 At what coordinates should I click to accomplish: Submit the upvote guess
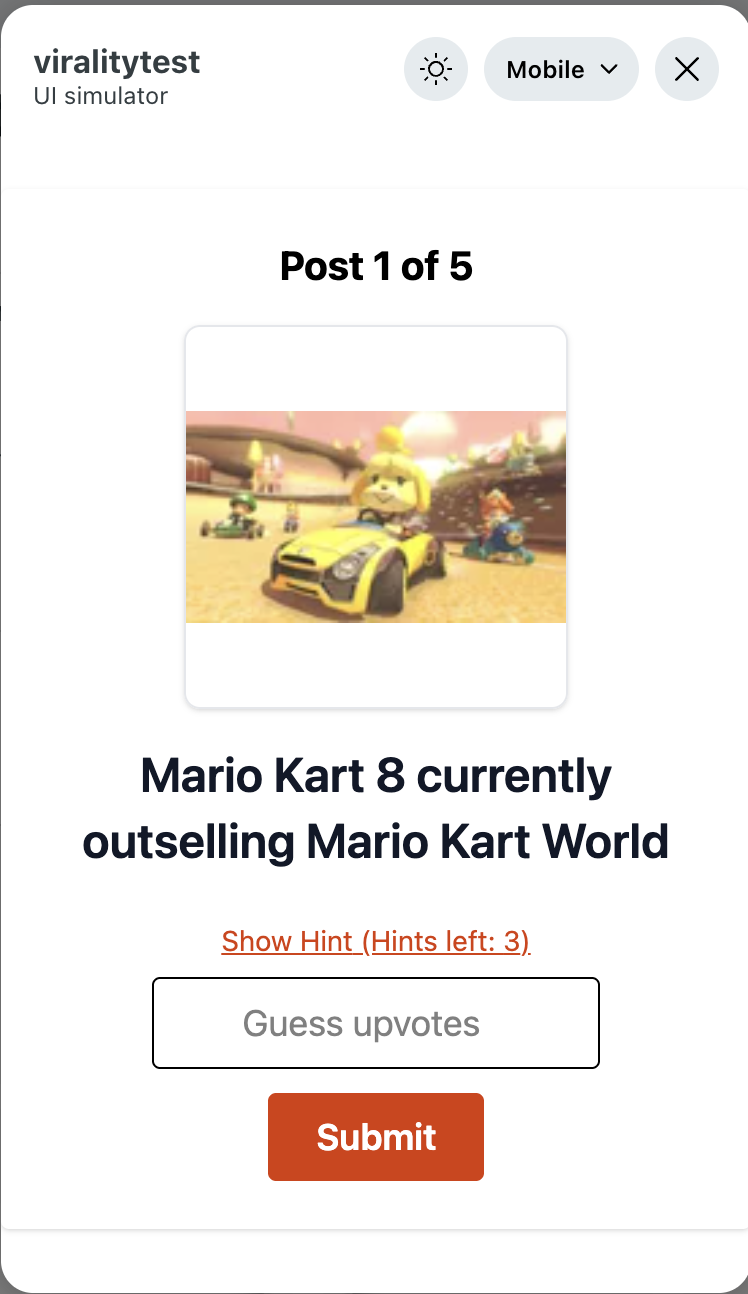(x=376, y=1137)
